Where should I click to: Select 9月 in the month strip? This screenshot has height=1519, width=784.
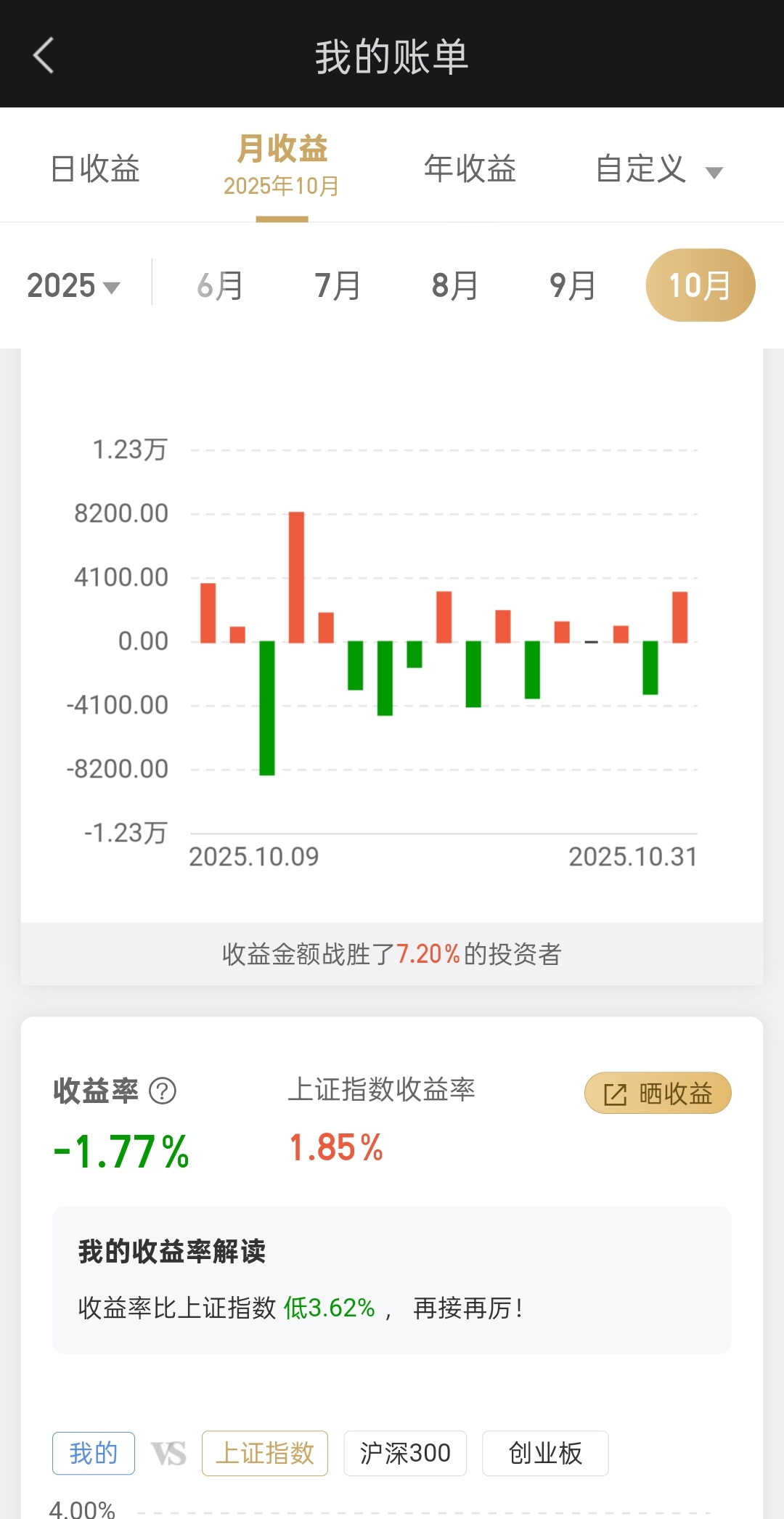(x=573, y=285)
